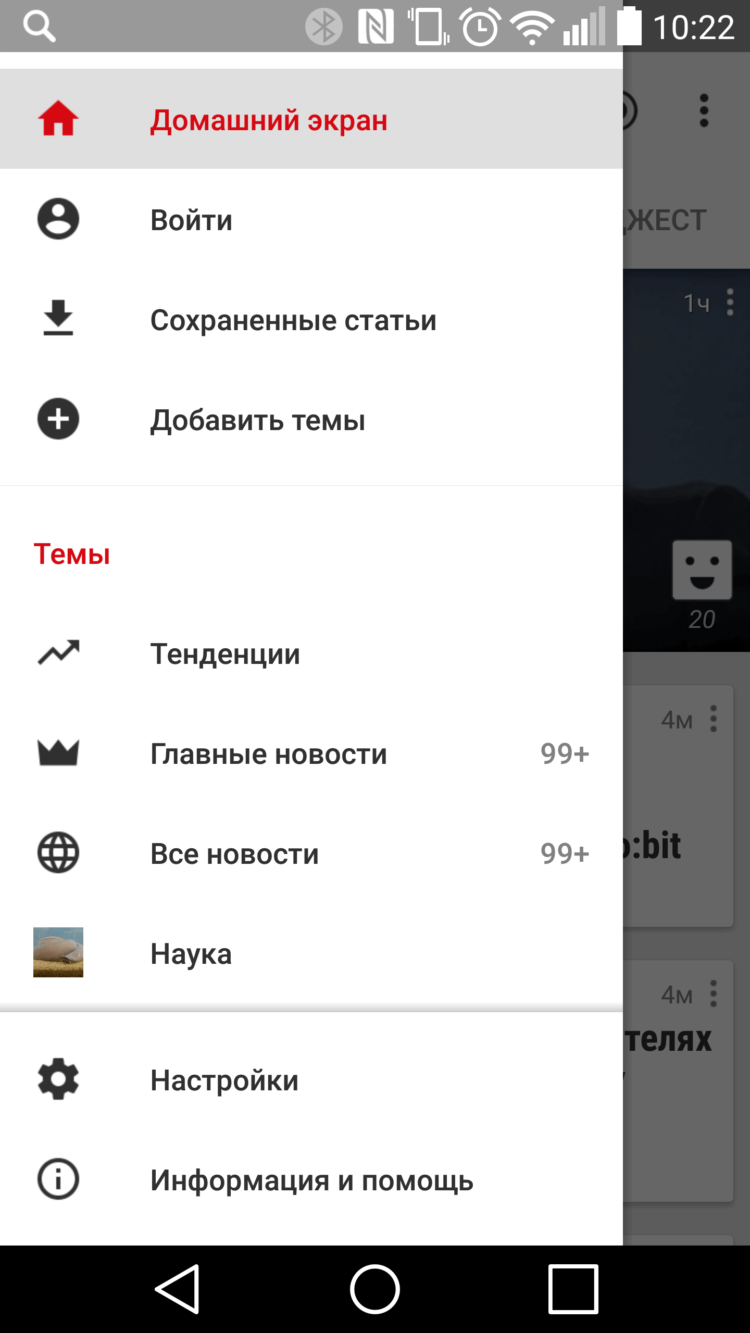Viewport: 750px width, 1333px height.
Task: Select the trending arrow icon for Тенденции
Action: (57, 652)
